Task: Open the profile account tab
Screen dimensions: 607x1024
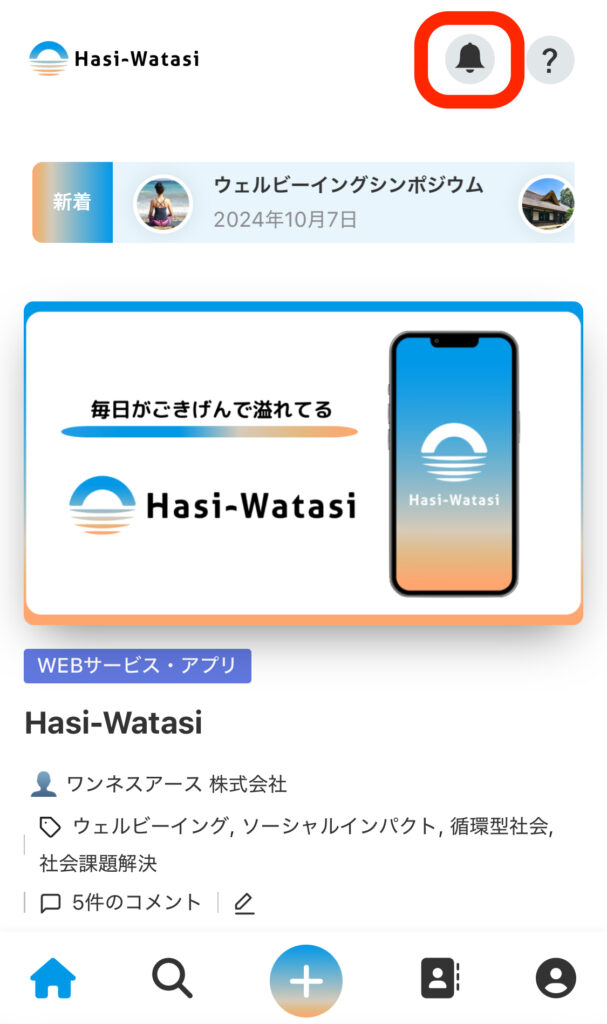Action: [x=556, y=979]
